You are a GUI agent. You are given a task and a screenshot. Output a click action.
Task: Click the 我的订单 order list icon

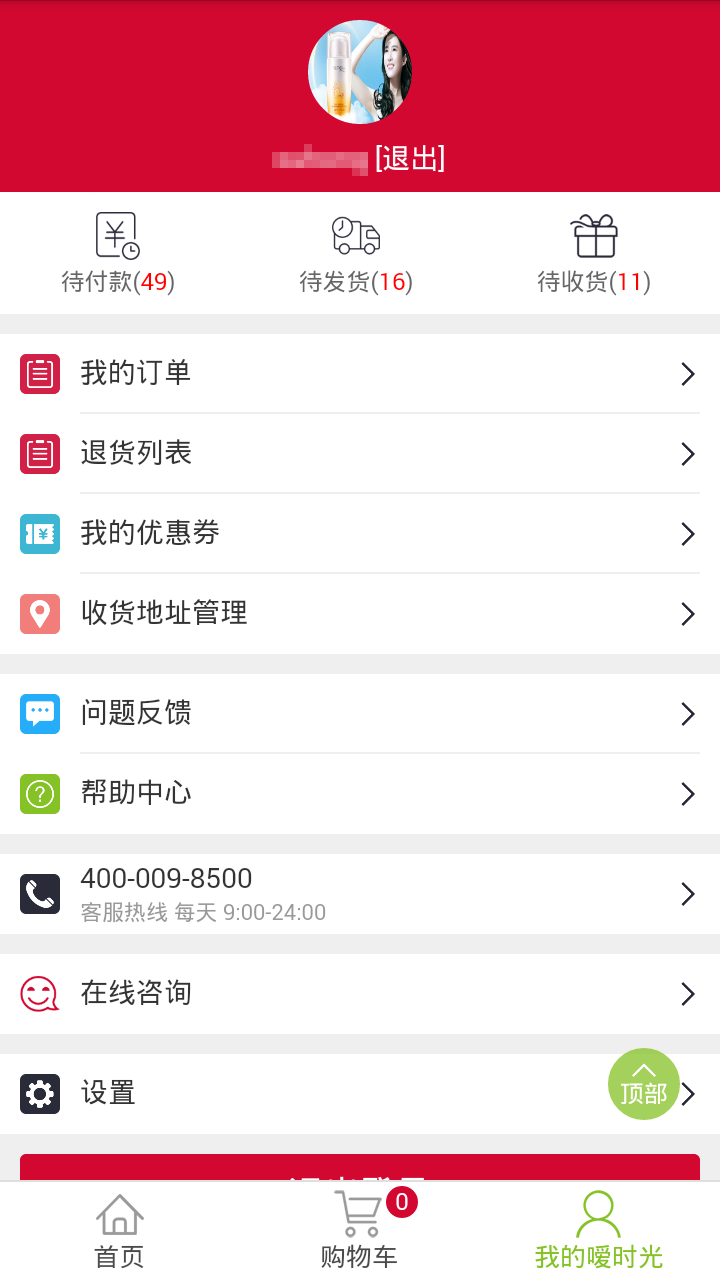coord(39,373)
